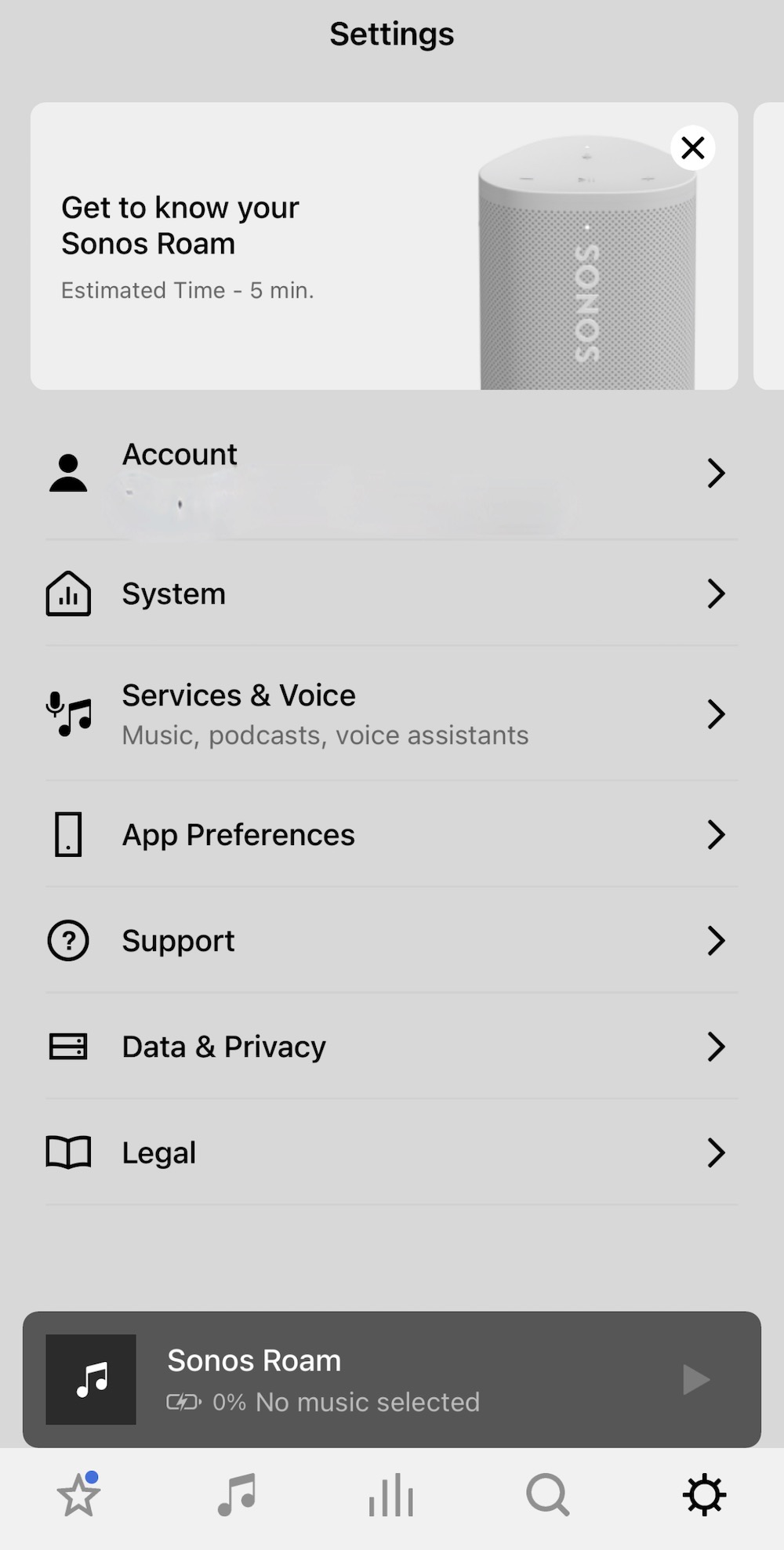Select the settings gear tab
The width and height of the screenshot is (784, 1550).
click(704, 1495)
